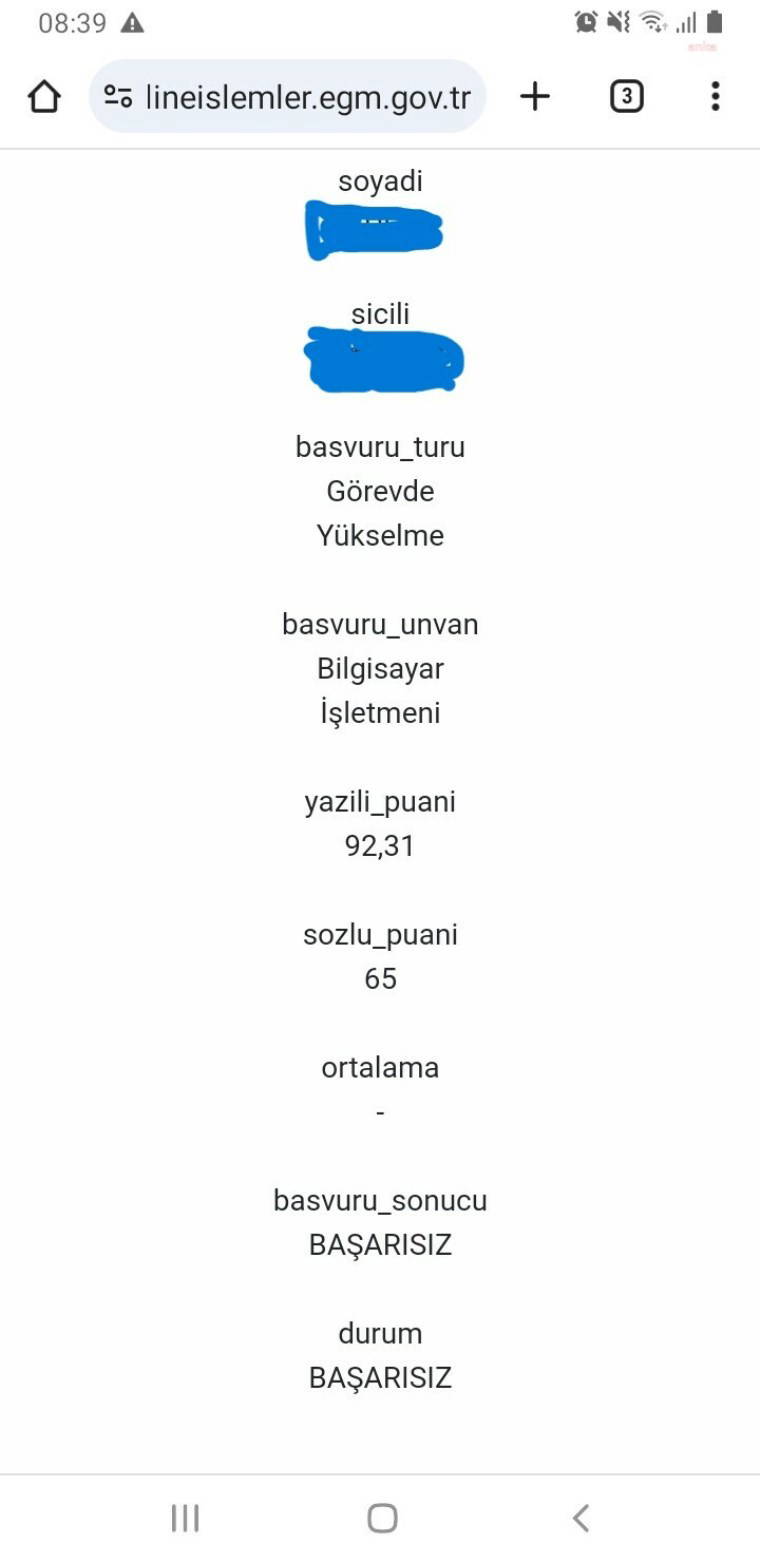760x1562 pixels.
Task: Open recent apps from navigation bar
Action: (185, 1518)
